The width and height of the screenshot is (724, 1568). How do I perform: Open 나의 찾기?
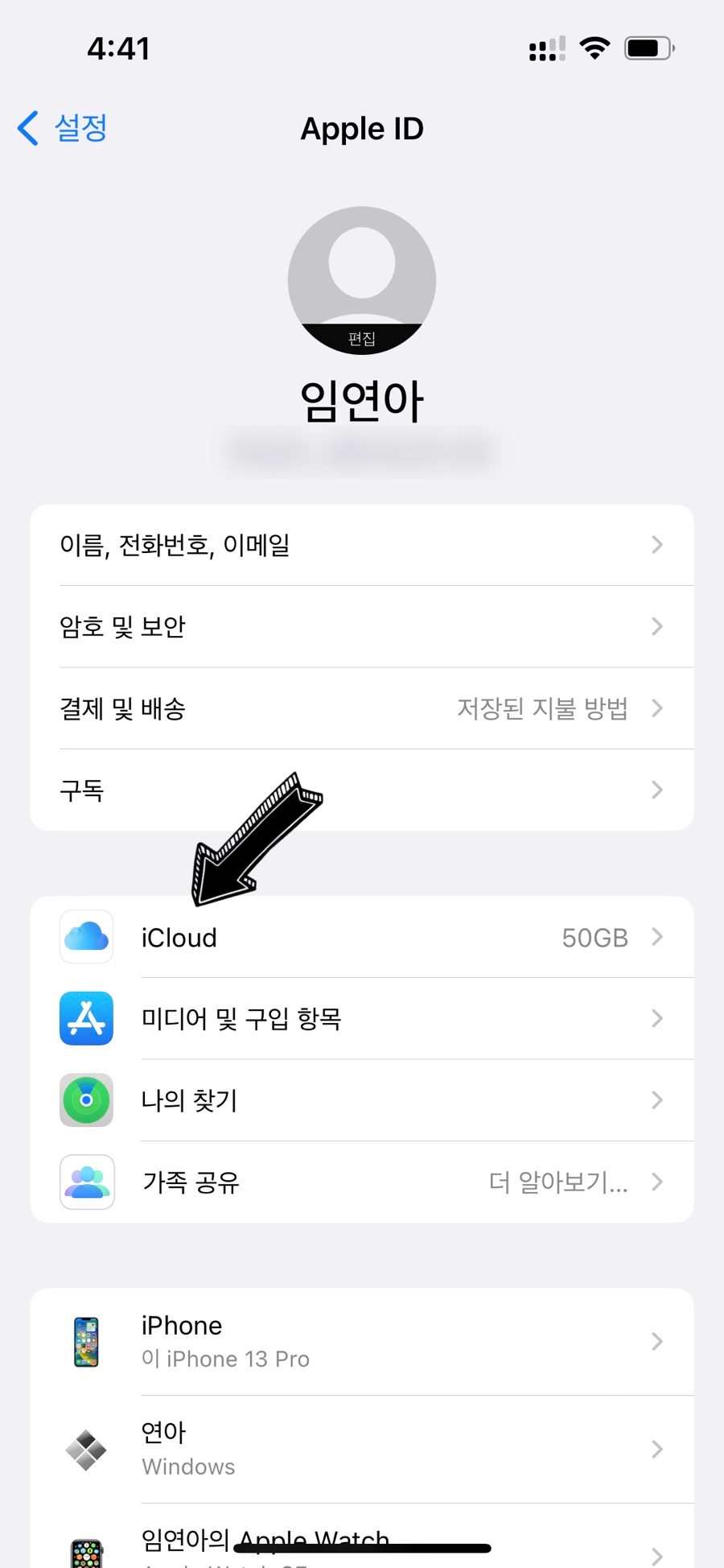pyautogui.click(x=362, y=1100)
